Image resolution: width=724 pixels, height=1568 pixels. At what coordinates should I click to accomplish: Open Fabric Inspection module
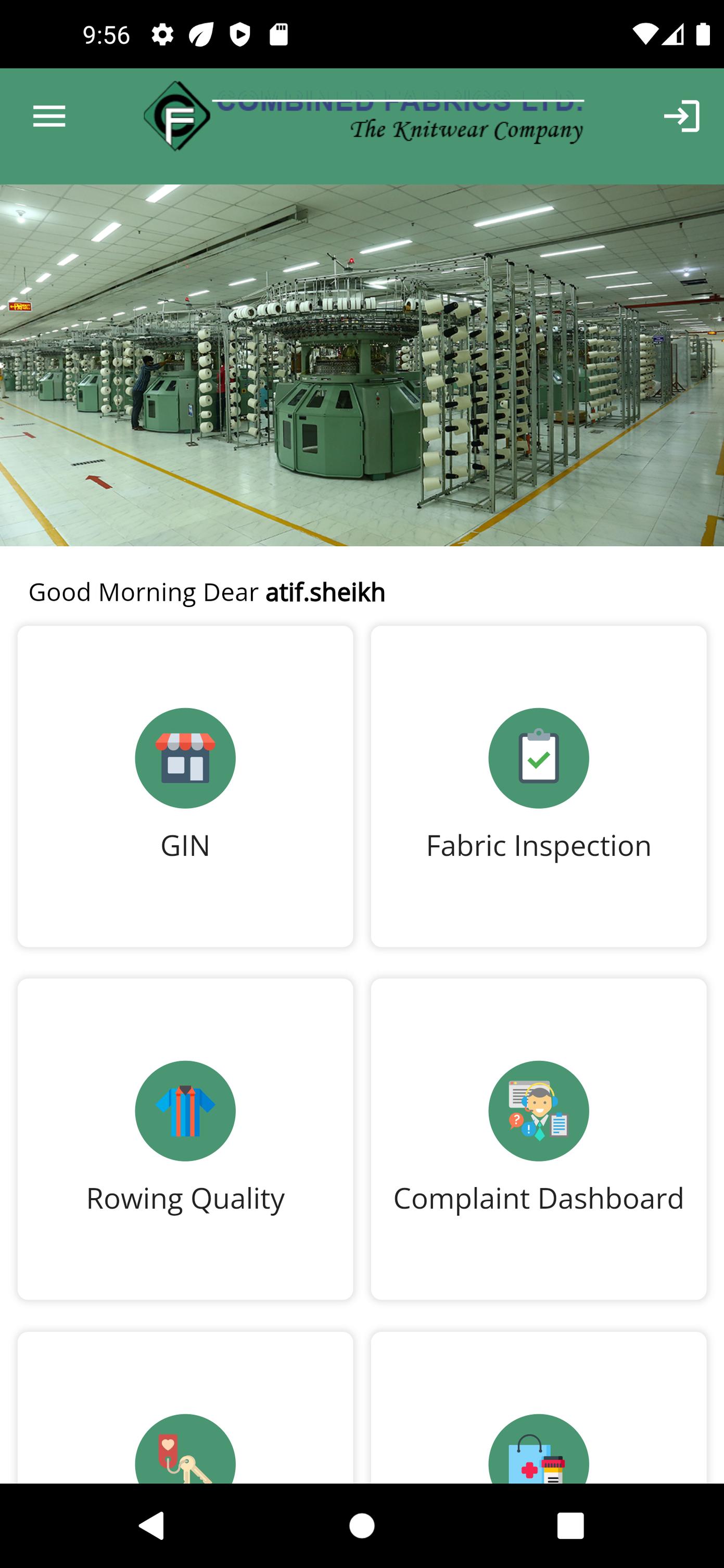point(538,785)
